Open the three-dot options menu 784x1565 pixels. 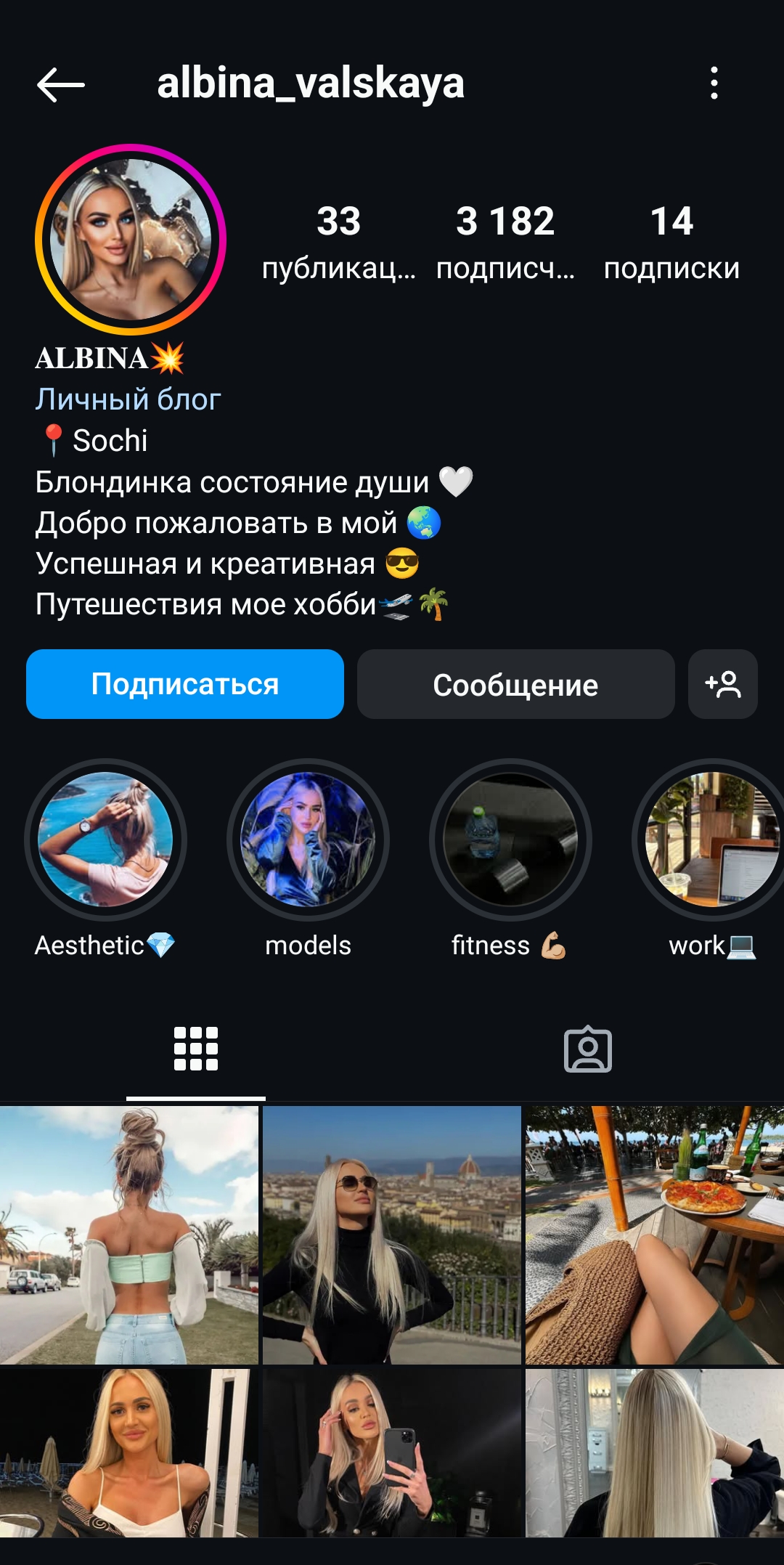click(715, 84)
